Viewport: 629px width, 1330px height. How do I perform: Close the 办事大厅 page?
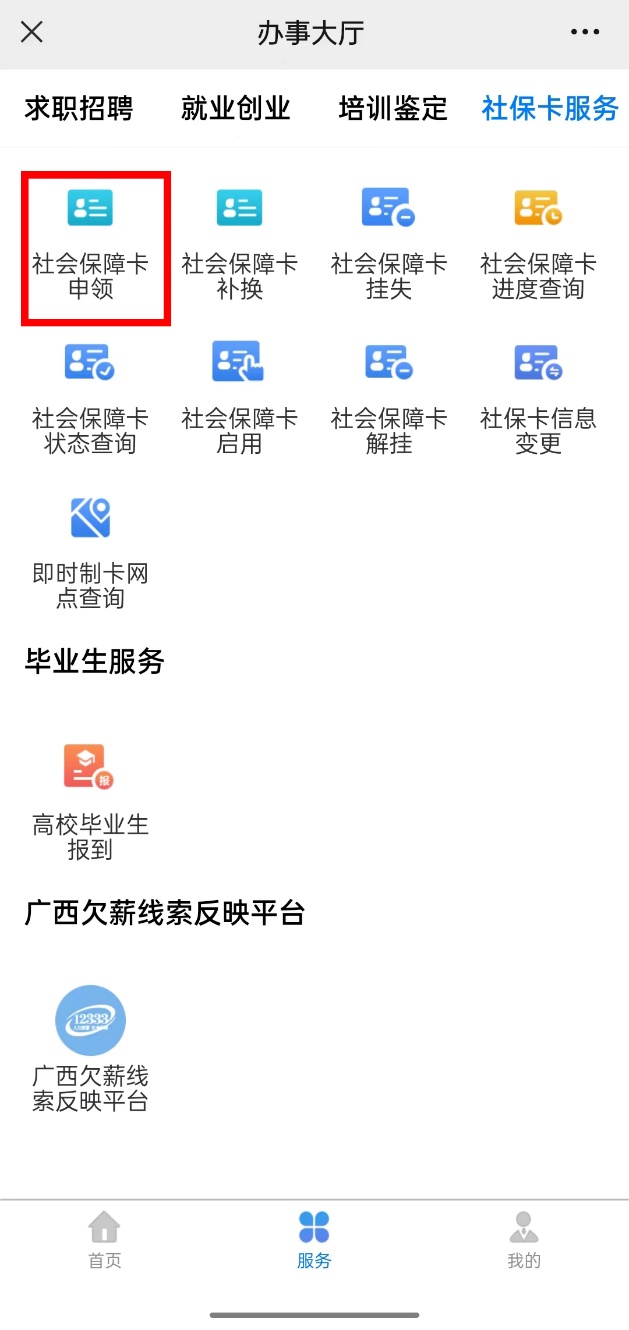click(32, 32)
